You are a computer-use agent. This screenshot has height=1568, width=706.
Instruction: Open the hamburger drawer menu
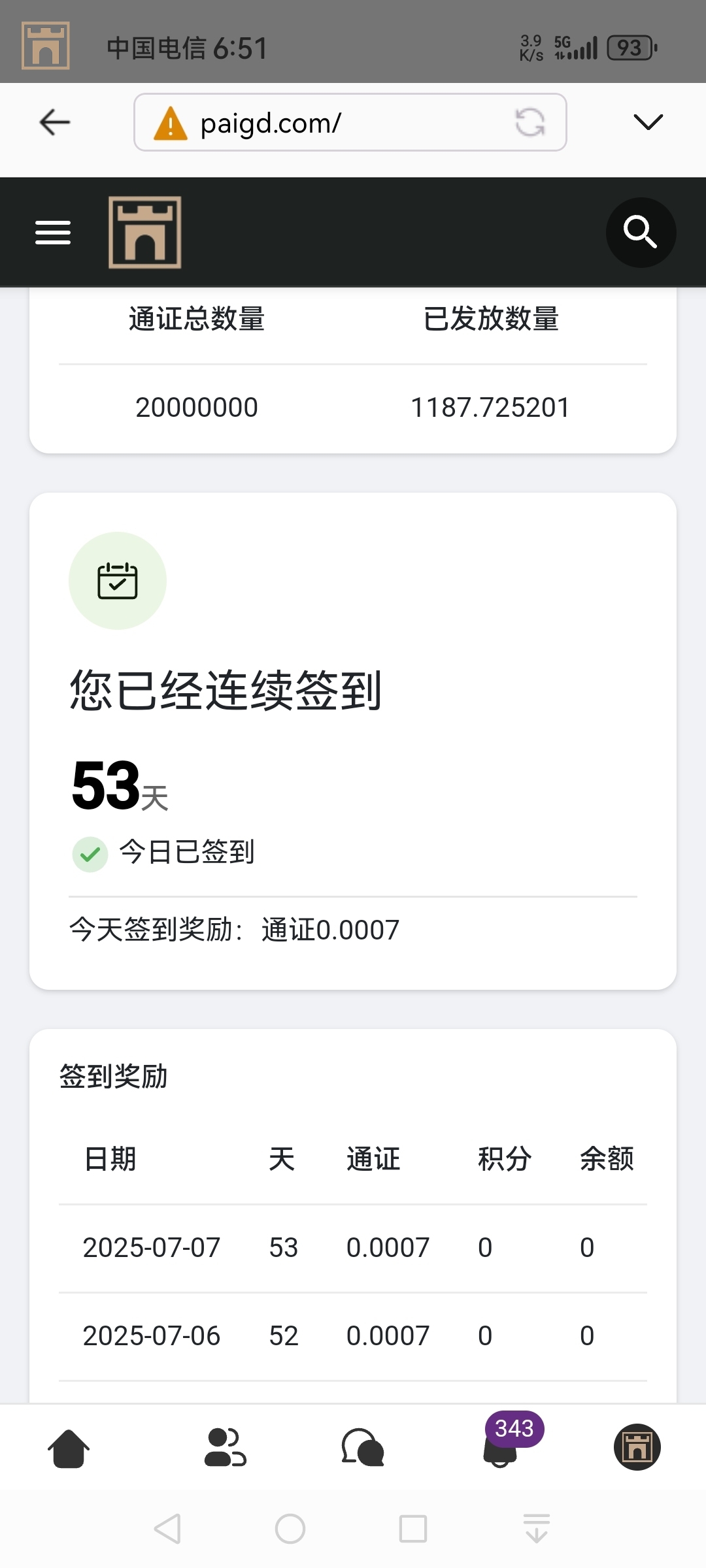pyautogui.click(x=53, y=233)
